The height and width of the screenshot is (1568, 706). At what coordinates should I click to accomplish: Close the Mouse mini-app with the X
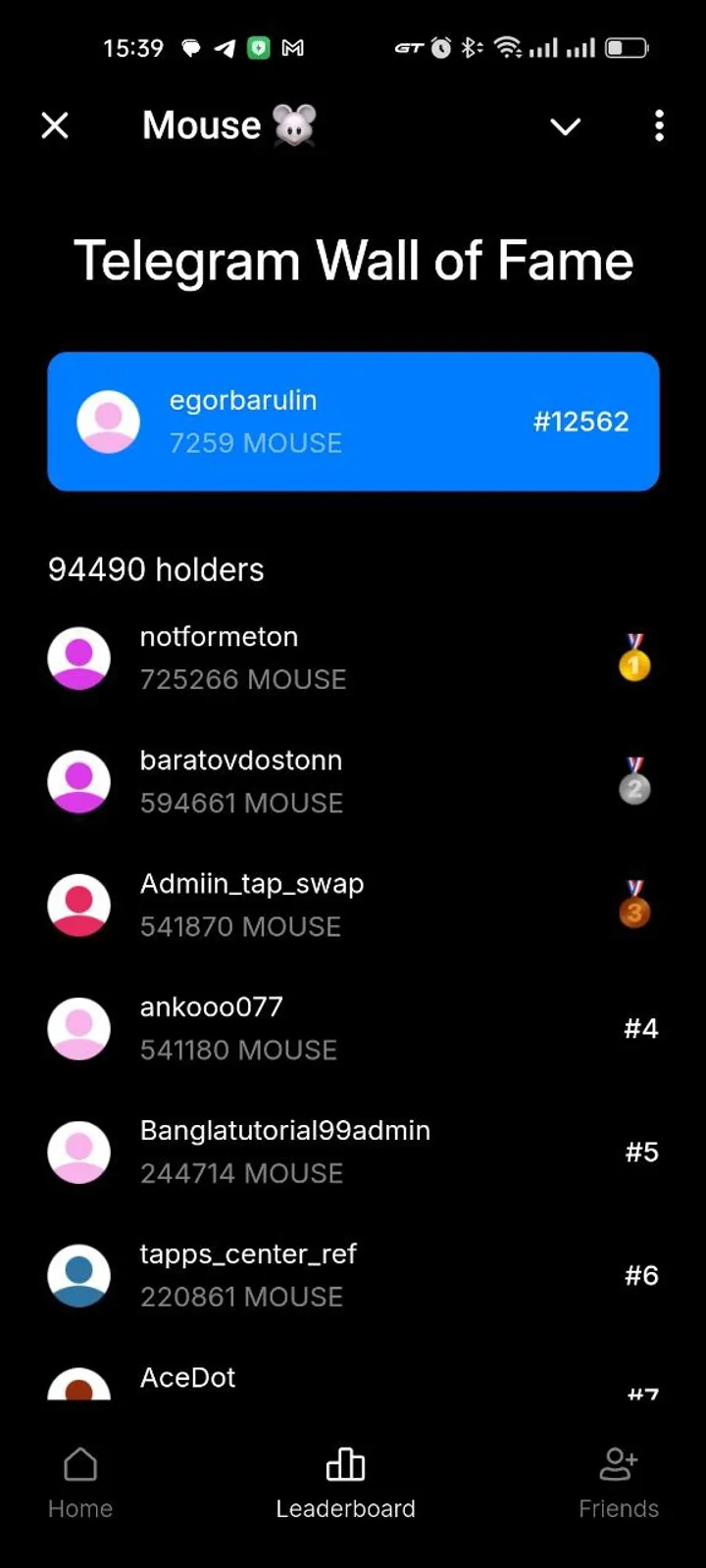tap(55, 125)
